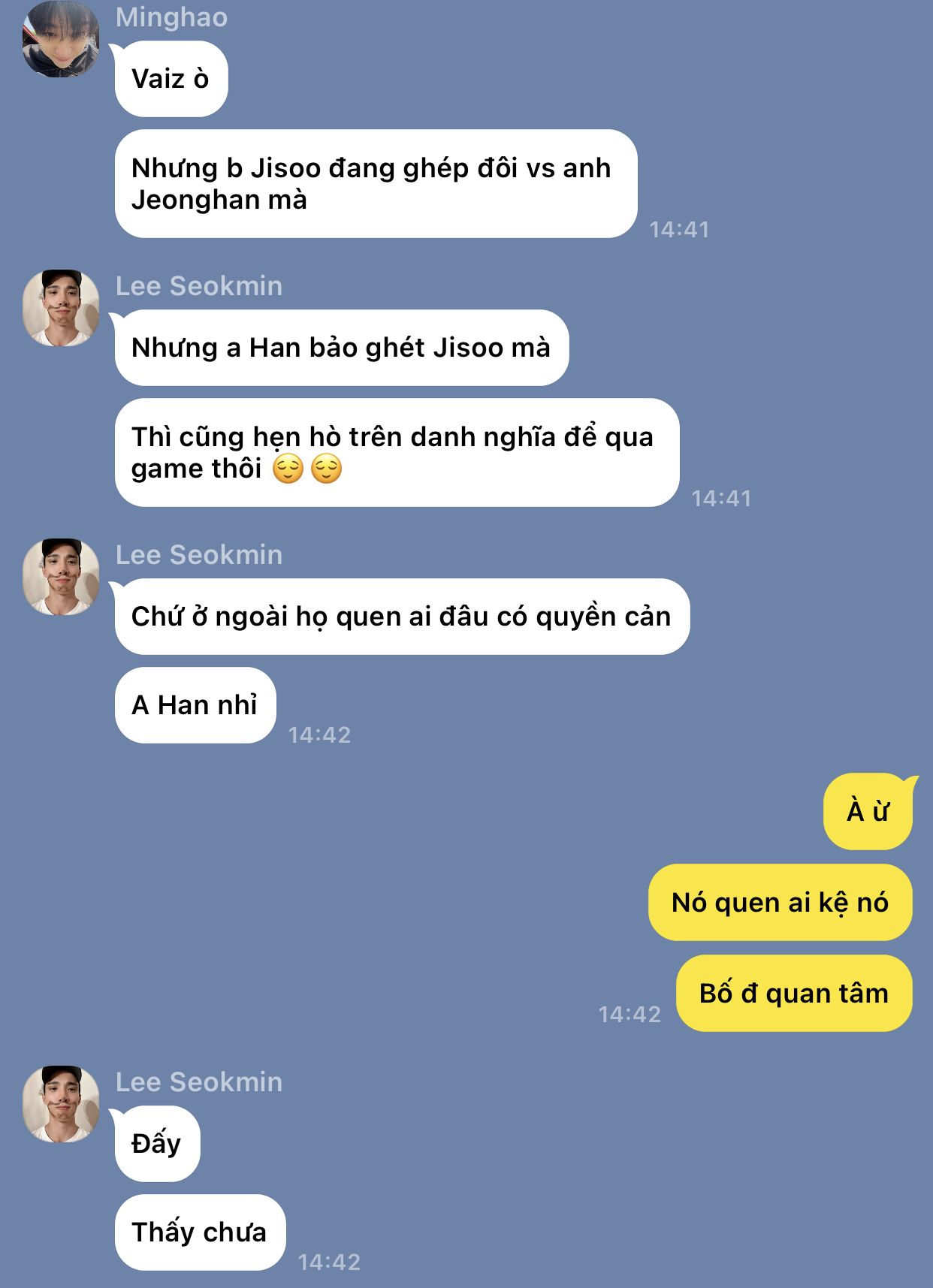
Task: Tap Lee Seokmin's avatar beside "Chứ ở ngoài họ quen"
Action: (61, 577)
